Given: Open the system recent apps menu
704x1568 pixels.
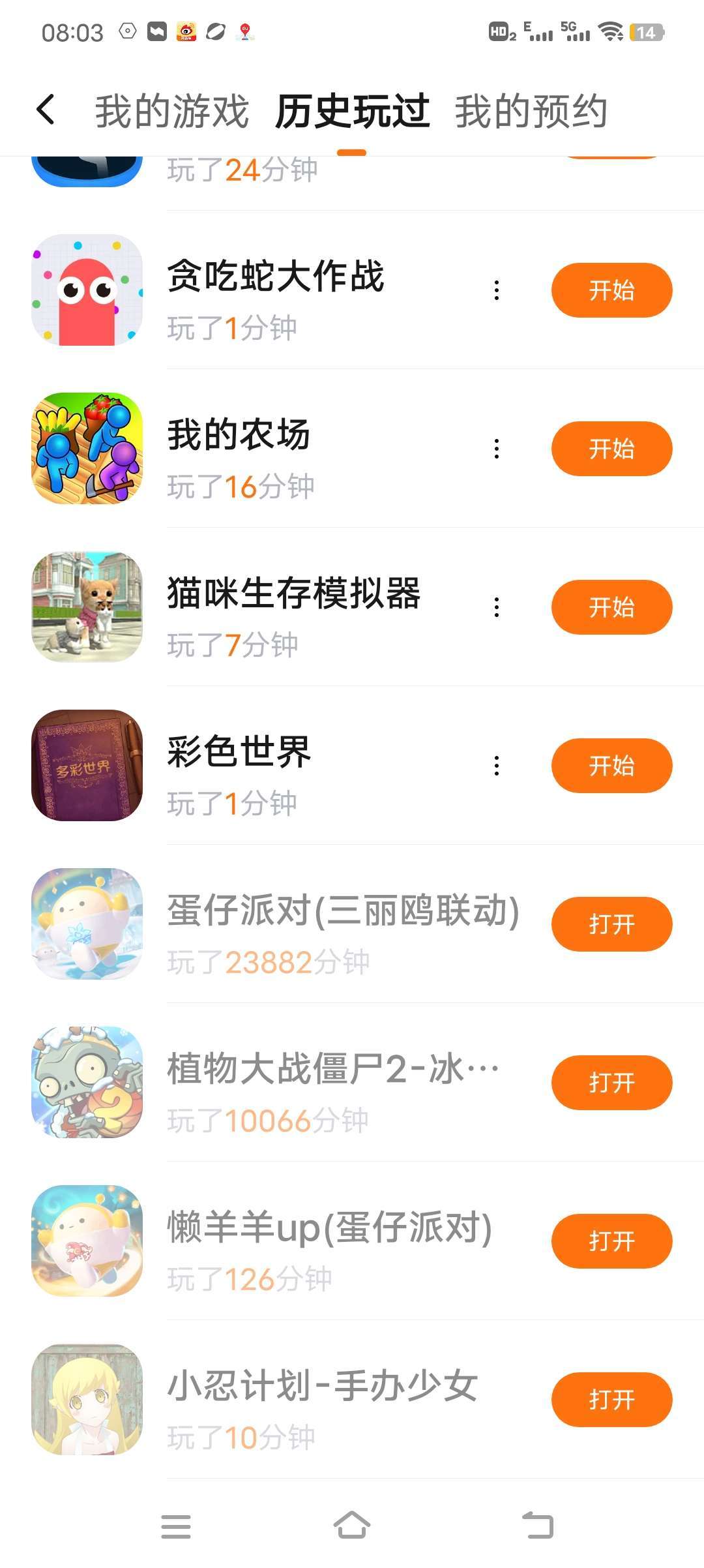Looking at the screenshot, I should click(176, 1526).
